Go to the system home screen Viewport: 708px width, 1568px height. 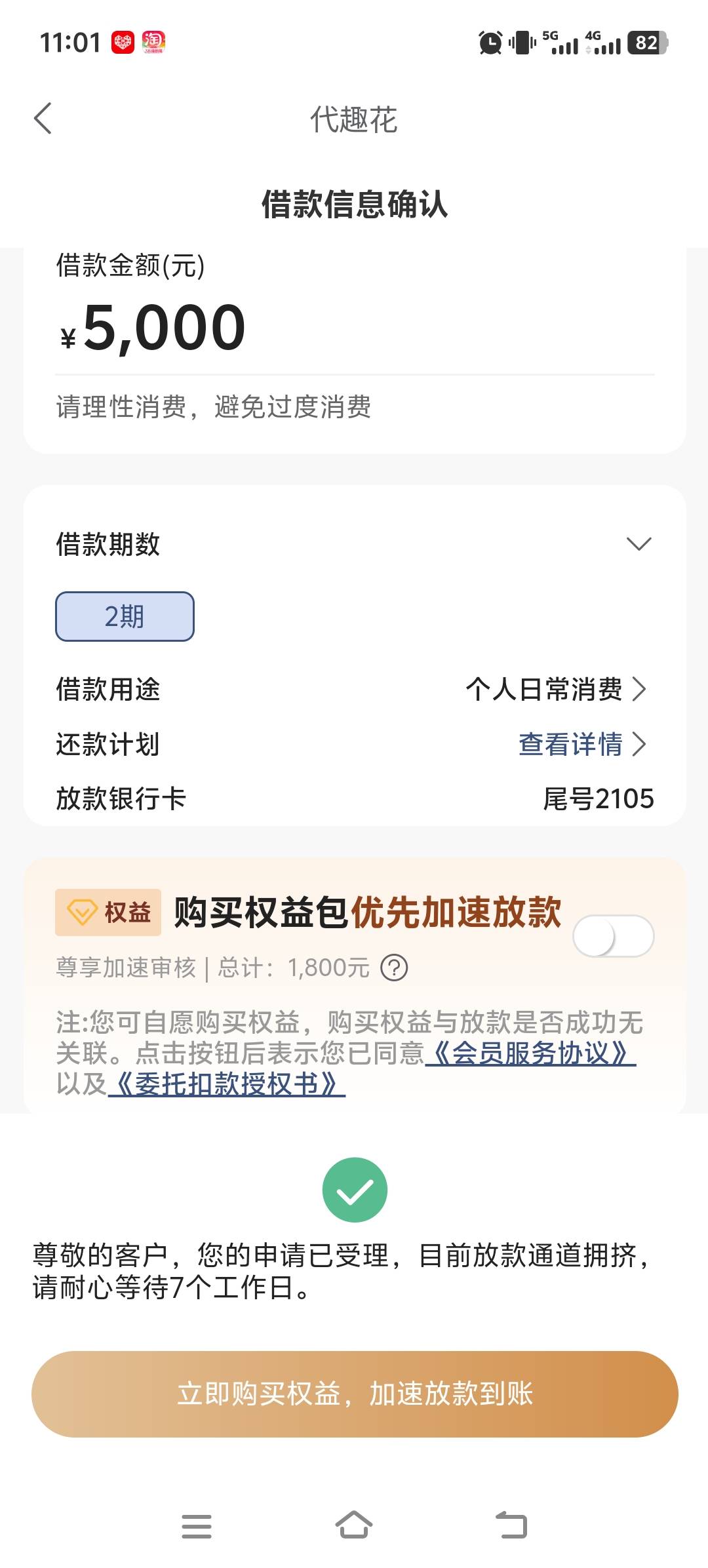click(x=354, y=1525)
